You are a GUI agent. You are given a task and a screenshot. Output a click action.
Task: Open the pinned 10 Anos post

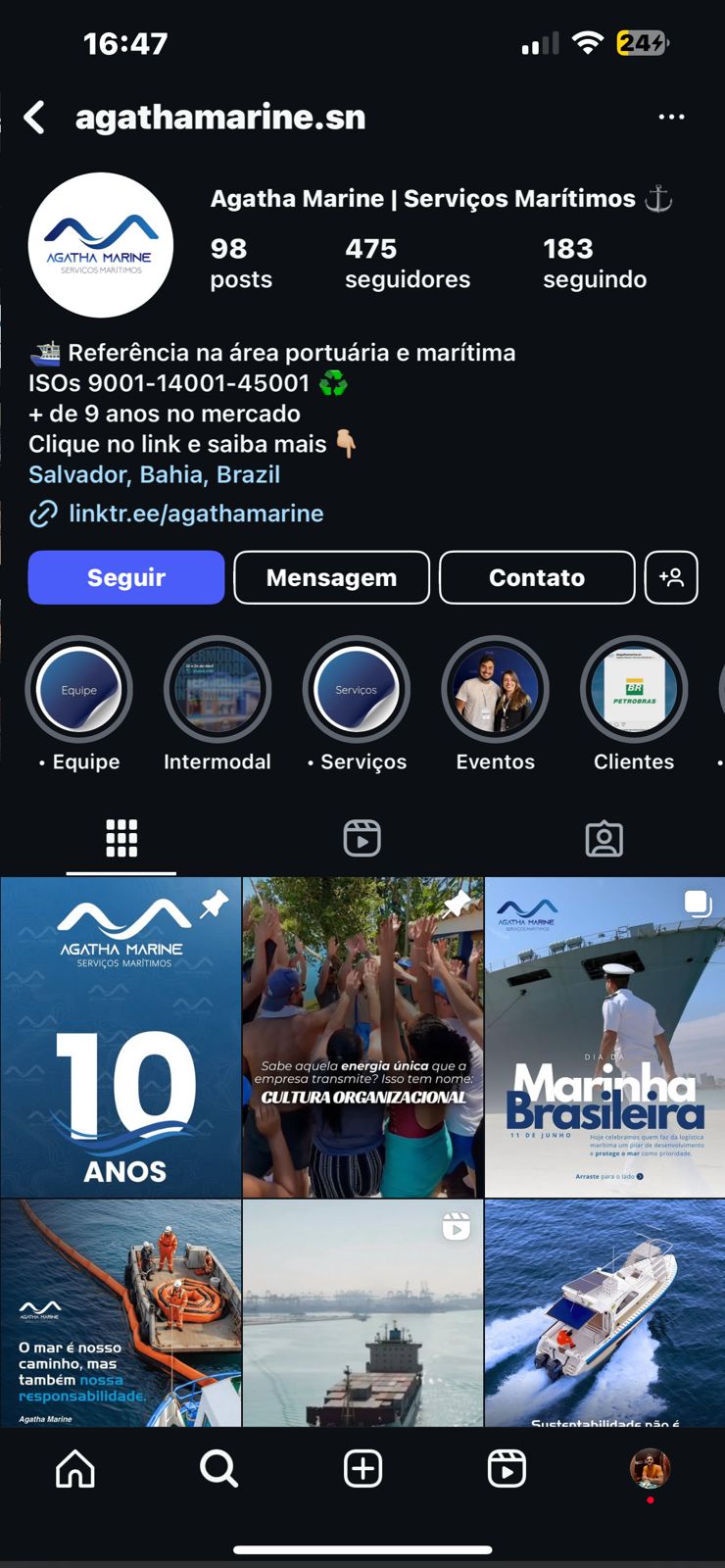tap(121, 1037)
